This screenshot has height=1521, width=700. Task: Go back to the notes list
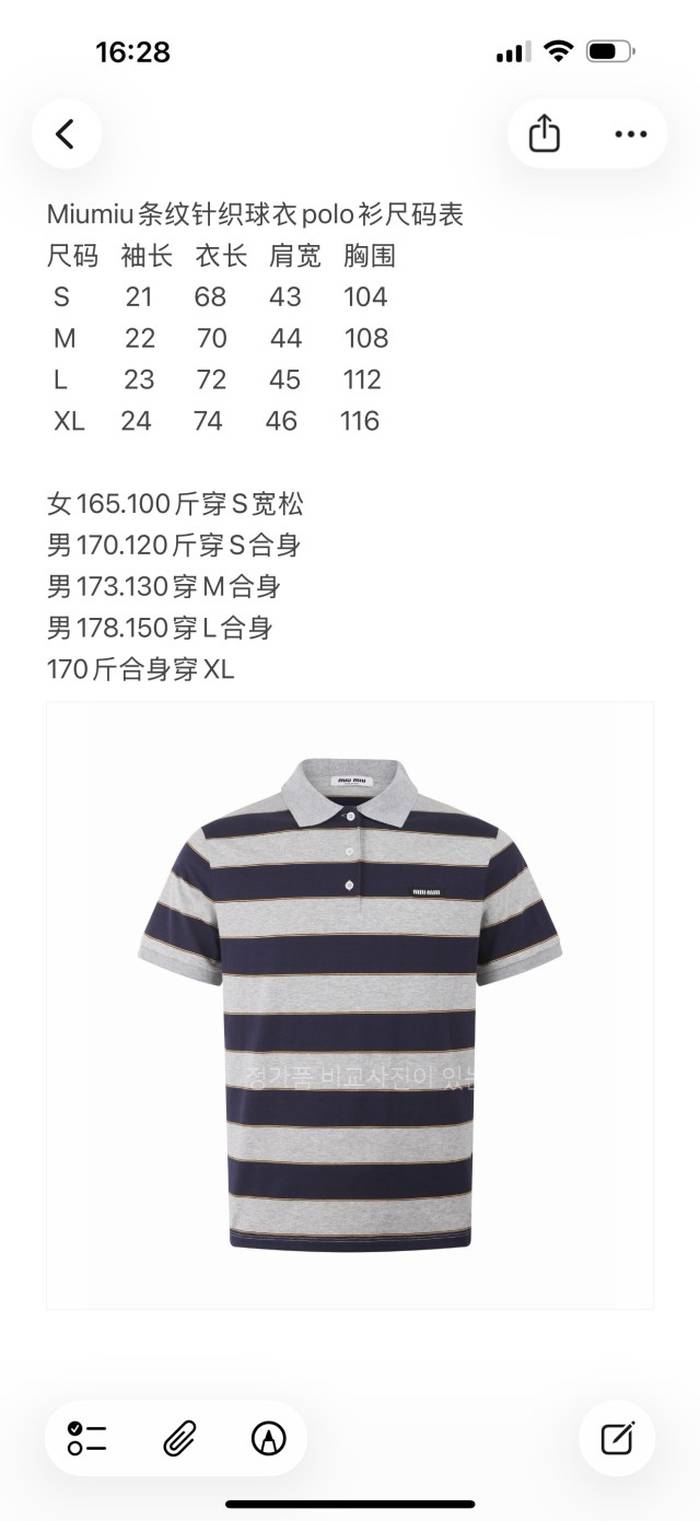66,134
